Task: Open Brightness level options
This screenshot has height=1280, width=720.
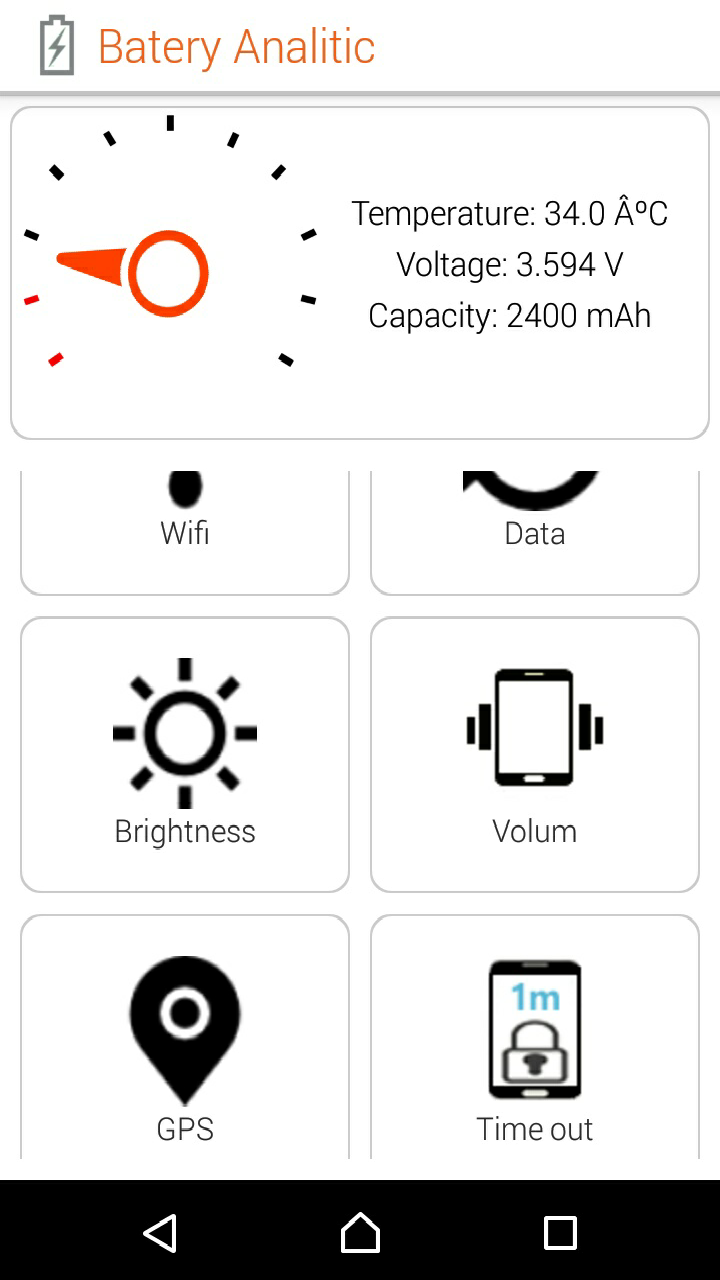Action: pyautogui.click(x=184, y=755)
